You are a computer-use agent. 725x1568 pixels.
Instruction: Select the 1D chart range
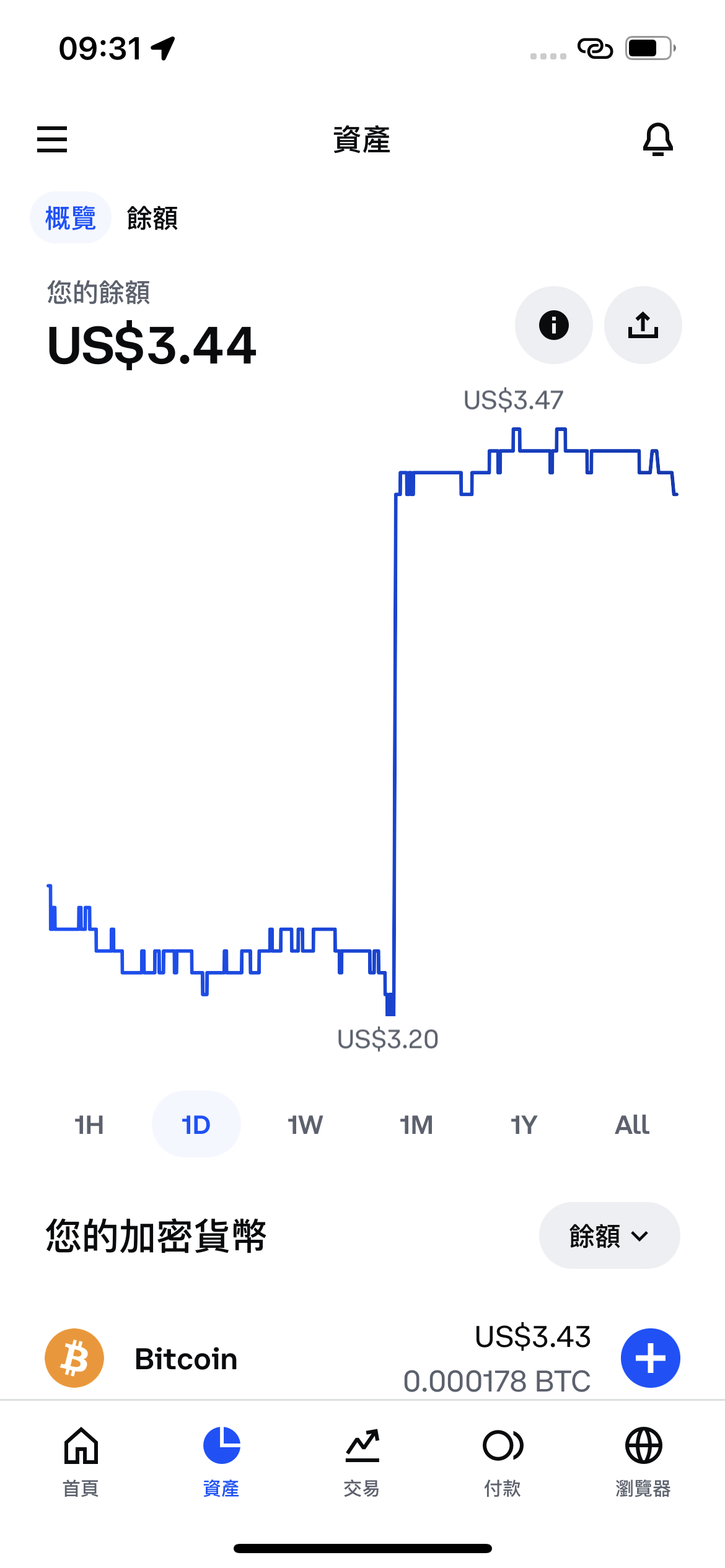(196, 1124)
